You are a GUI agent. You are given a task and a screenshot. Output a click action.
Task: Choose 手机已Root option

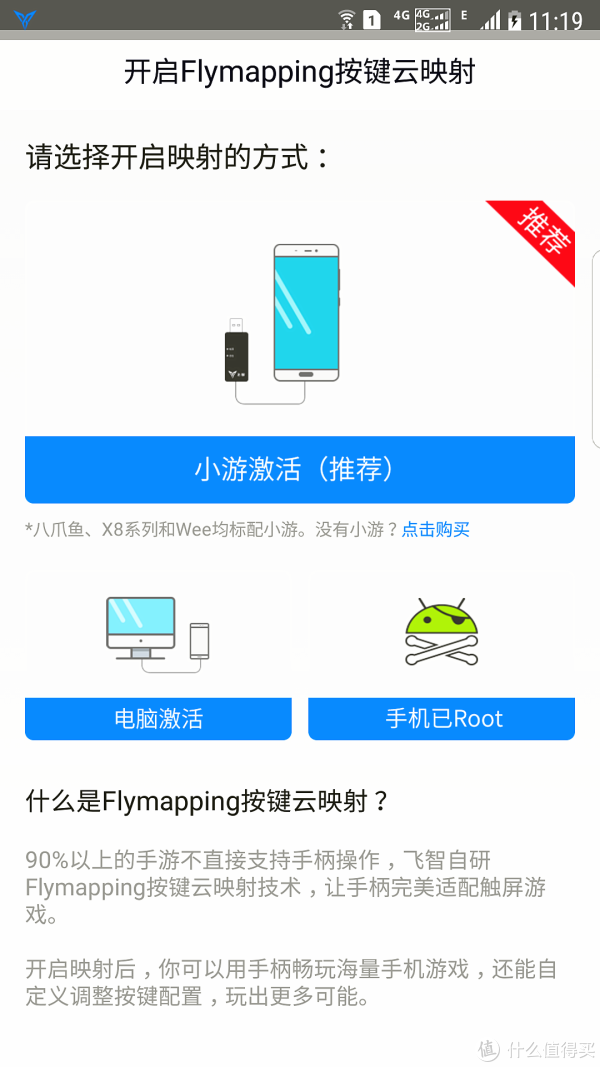tap(441, 718)
